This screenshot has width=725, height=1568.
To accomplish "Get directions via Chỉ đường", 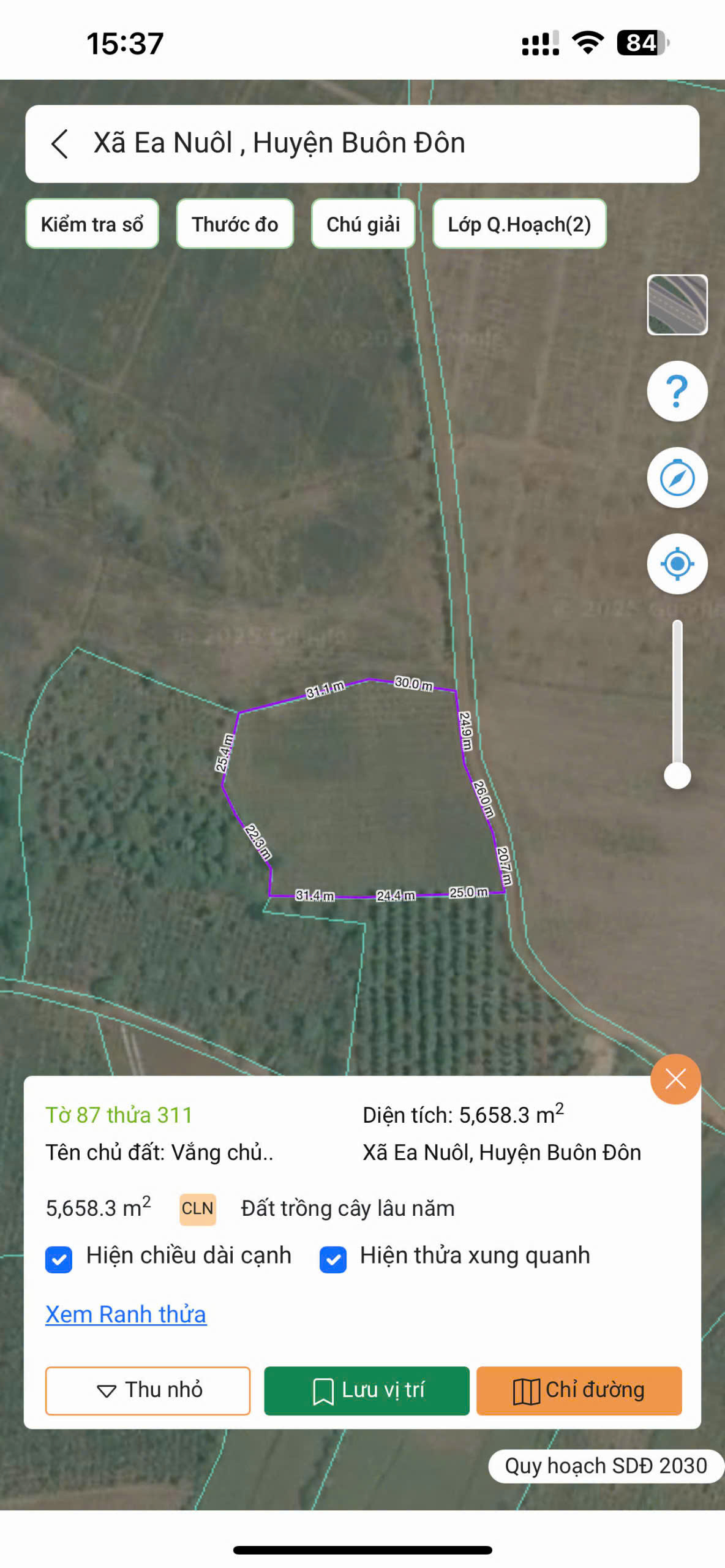I will (x=579, y=1390).
